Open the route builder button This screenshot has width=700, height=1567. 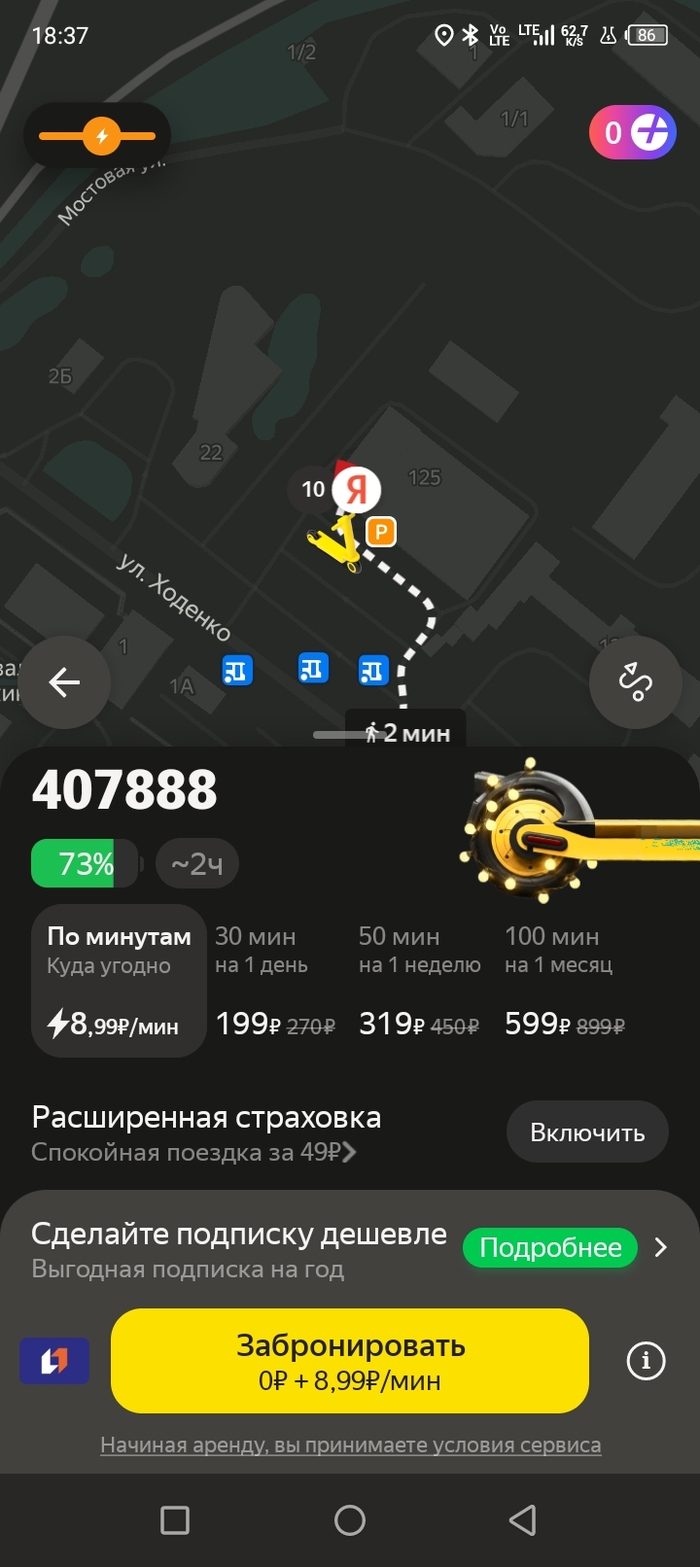(x=635, y=682)
